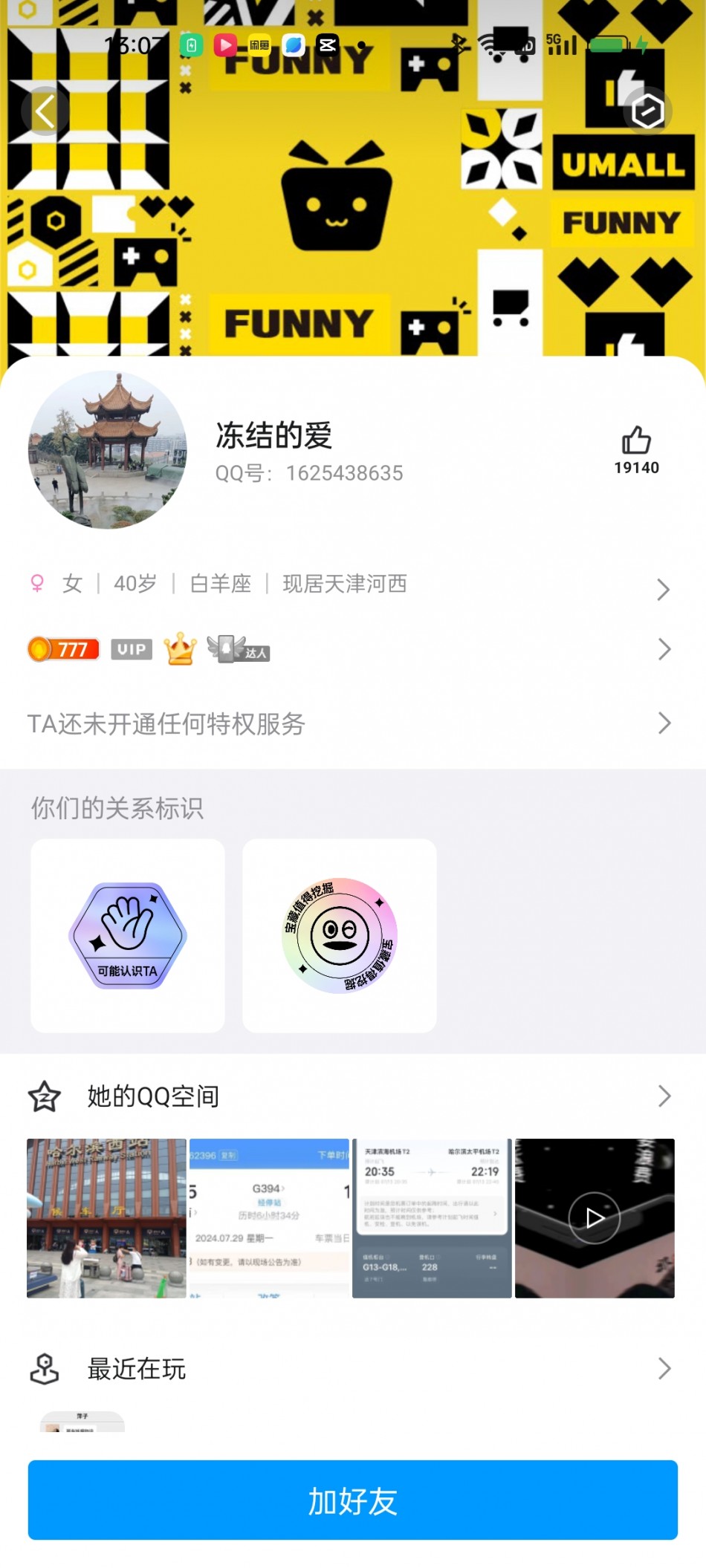This screenshot has width=706, height=1568.
Task: Open the basic info row showing 40岁 白羊座
Action: 349,585
